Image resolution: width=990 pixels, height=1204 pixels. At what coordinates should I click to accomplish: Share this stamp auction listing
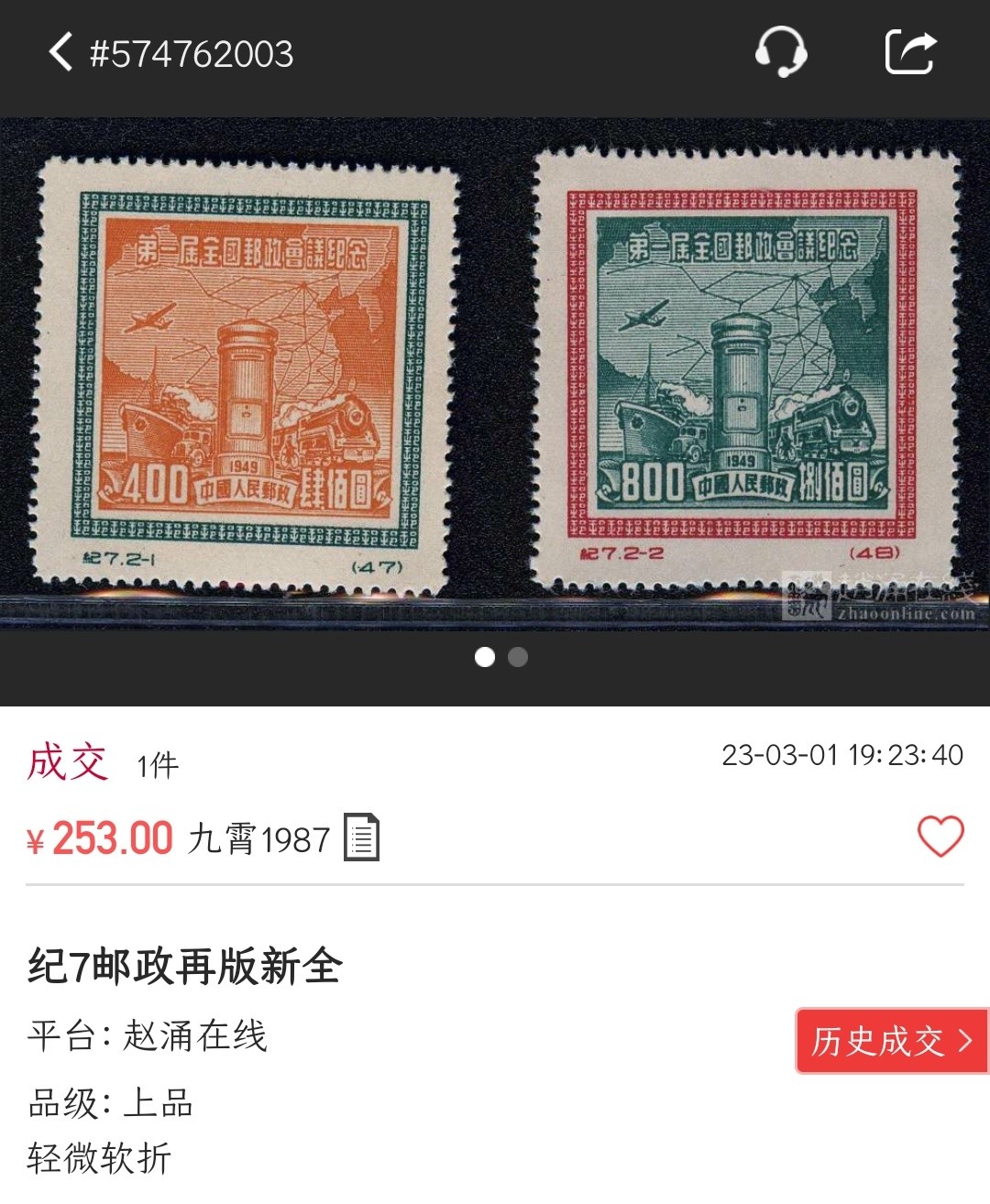coord(910,51)
